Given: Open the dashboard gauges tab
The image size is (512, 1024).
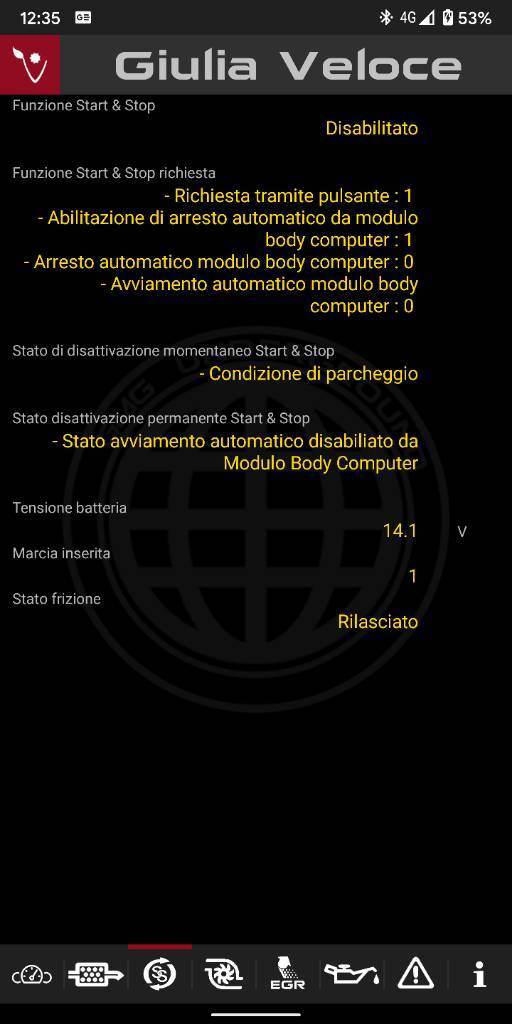Looking at the screenshot, I should point(32,976).
